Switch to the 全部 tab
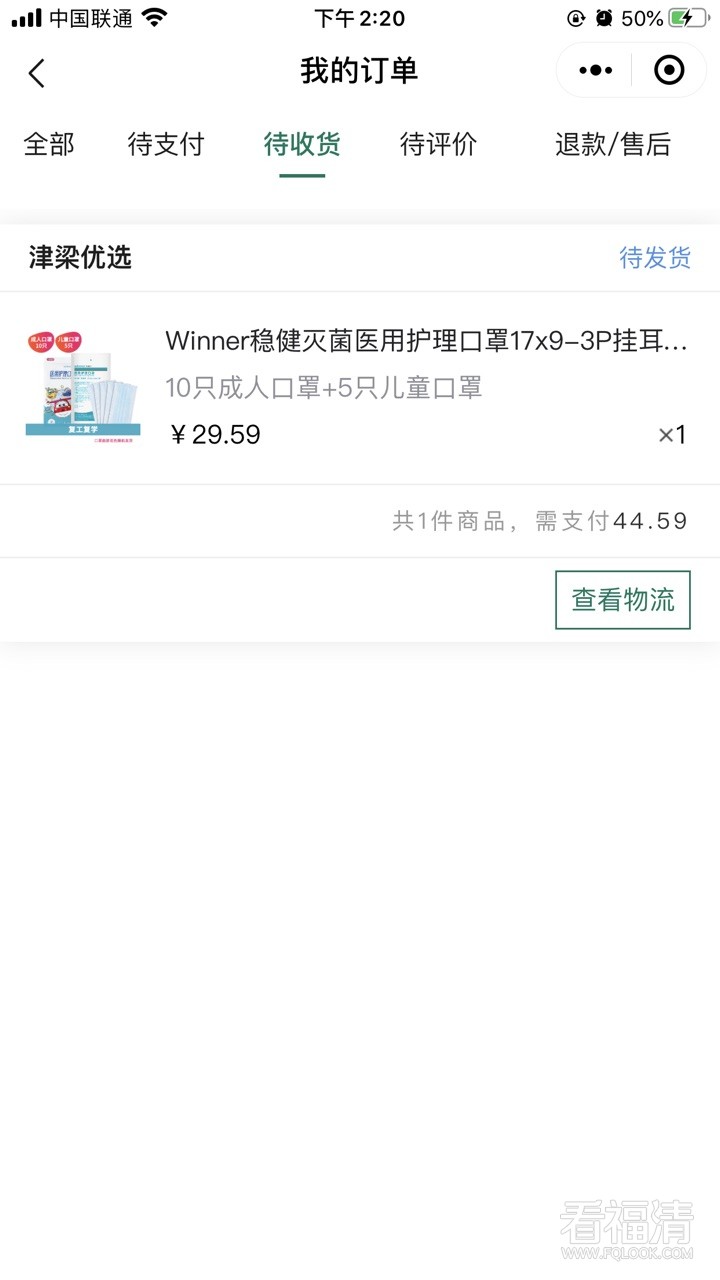 (x=49, y=145)
